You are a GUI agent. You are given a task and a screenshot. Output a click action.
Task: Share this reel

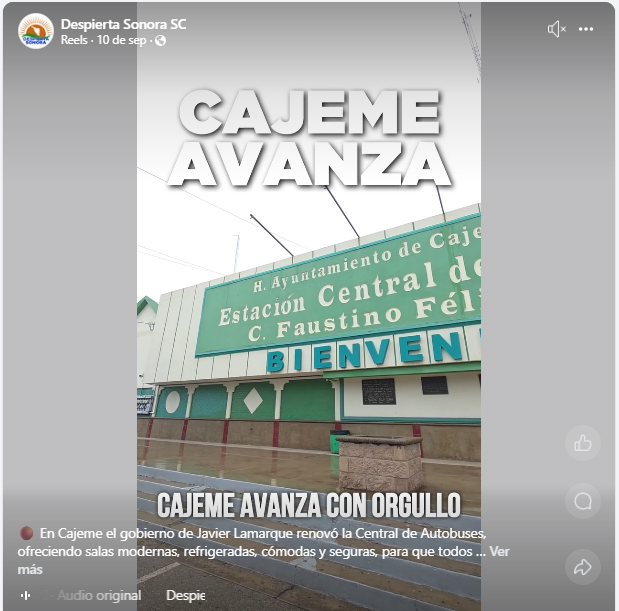583,567
